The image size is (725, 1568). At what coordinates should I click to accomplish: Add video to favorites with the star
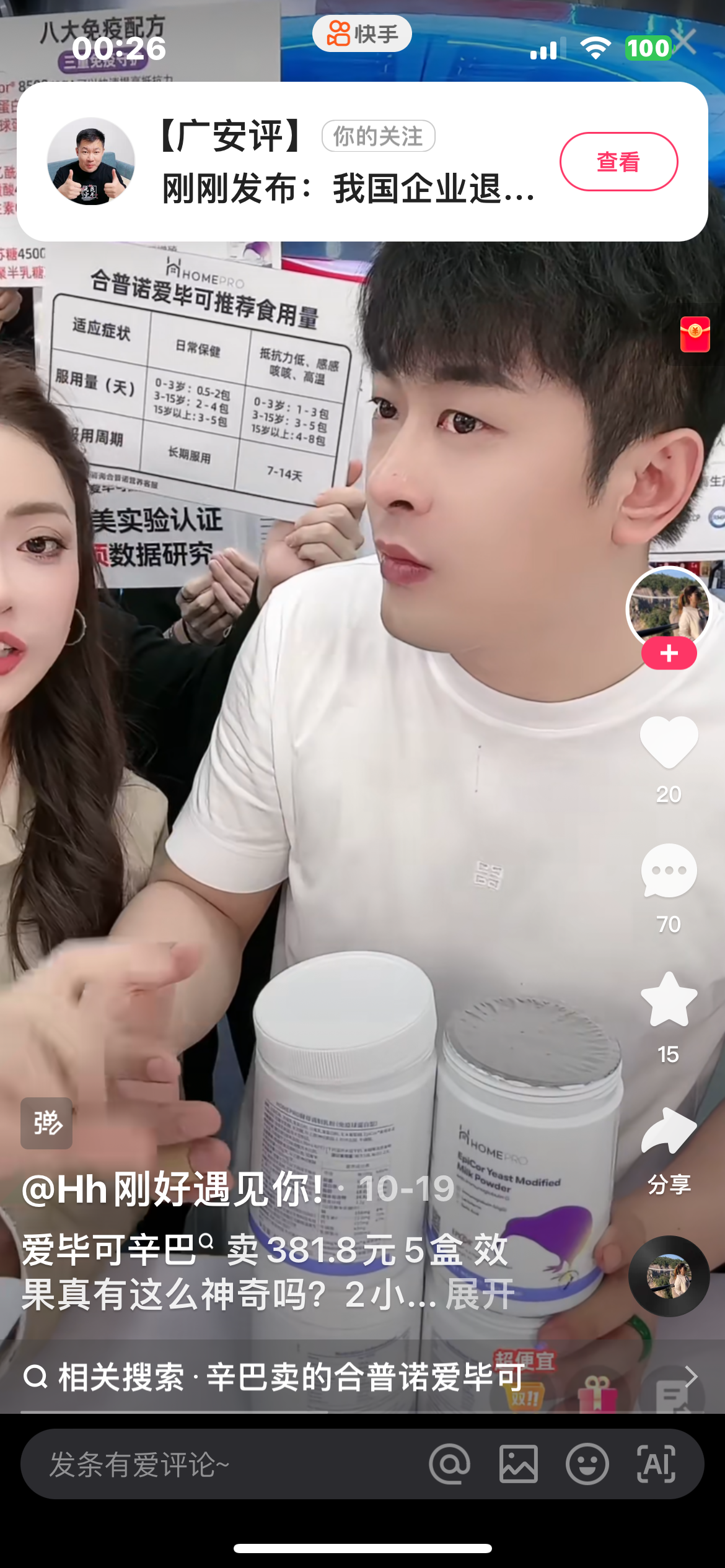pos(669,1000)
